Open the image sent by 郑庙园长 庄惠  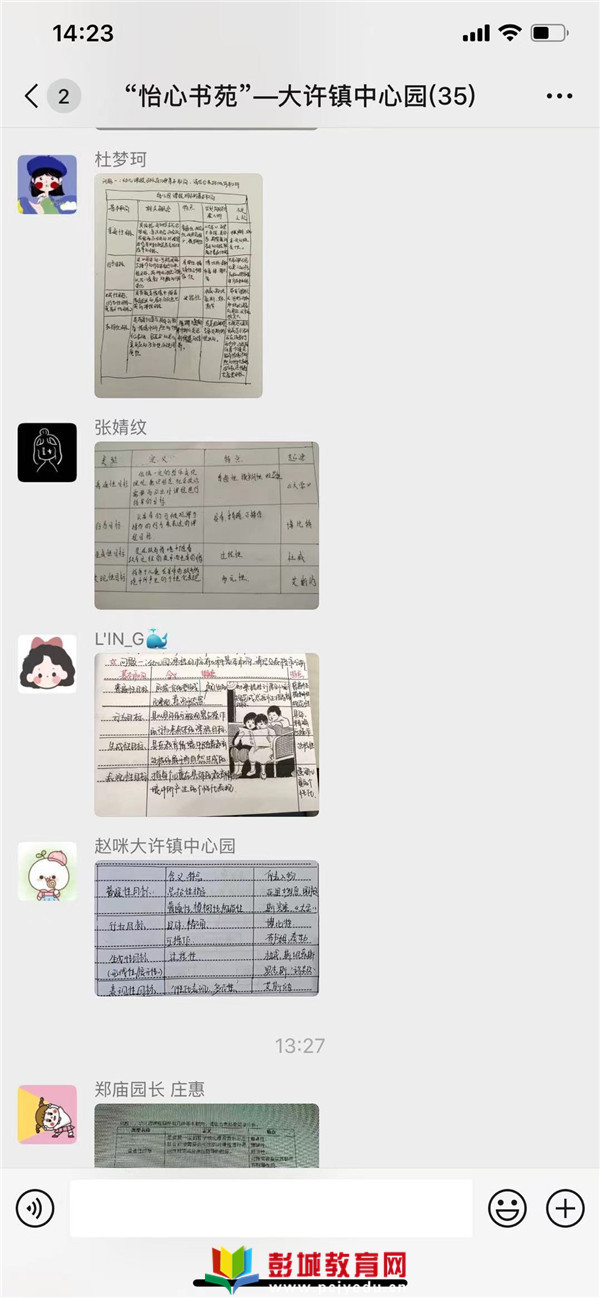pyautogui.click(x=207, y=1135)
